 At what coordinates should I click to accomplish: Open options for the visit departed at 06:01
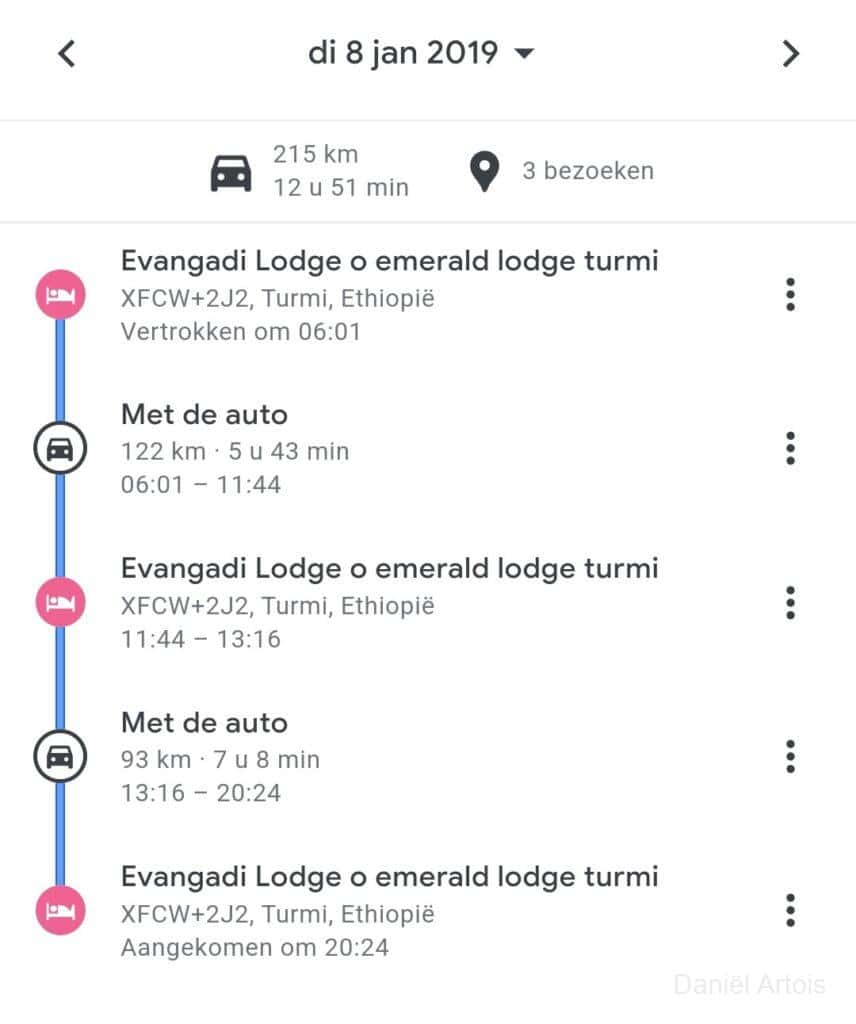pyautogui.click(x=790, y=295)
